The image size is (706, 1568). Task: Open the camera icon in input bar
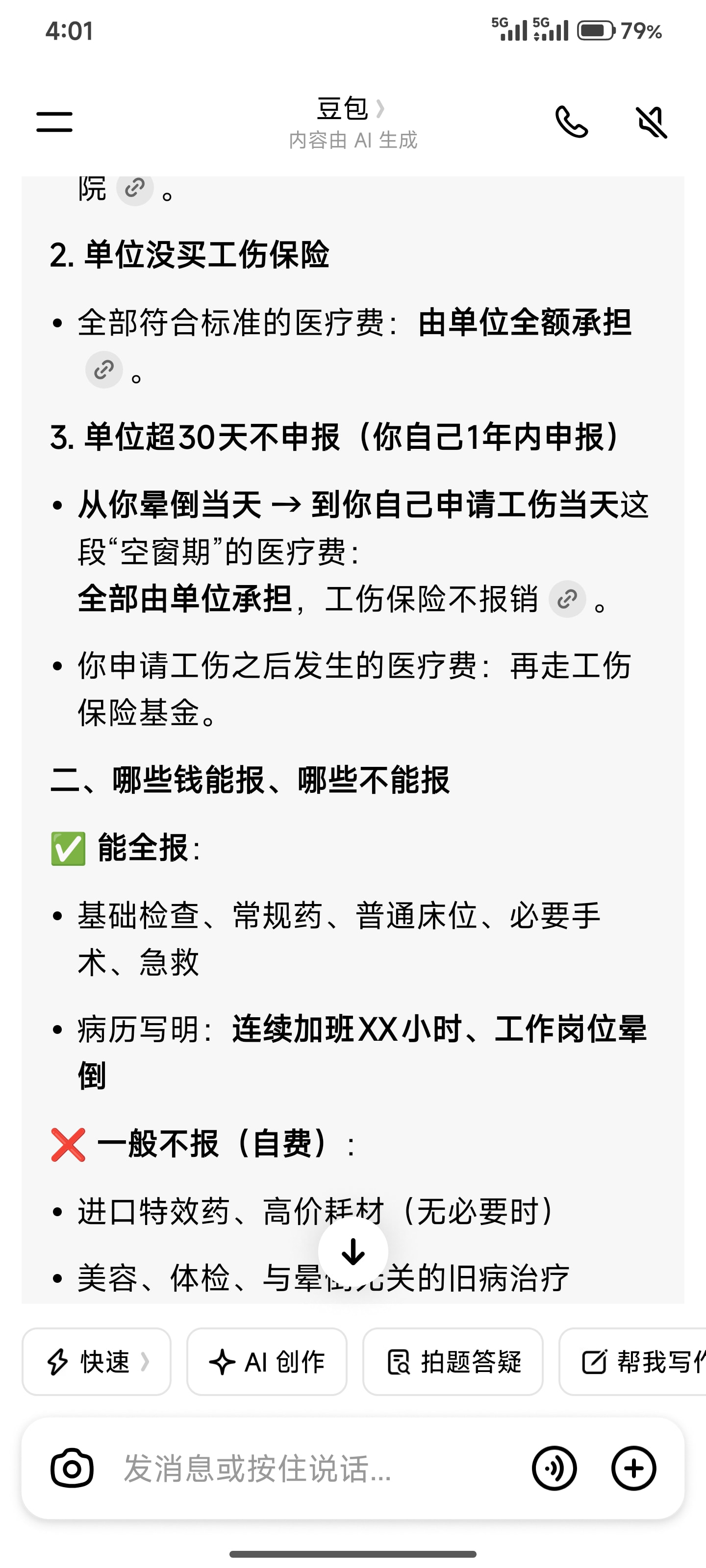click(72, 1469)
